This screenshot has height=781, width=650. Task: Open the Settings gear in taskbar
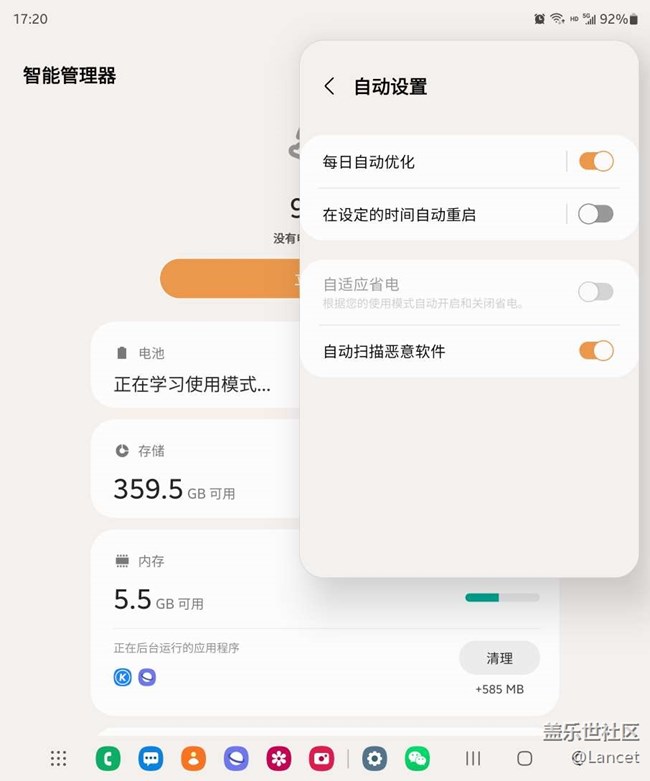(x=375, y=758)
